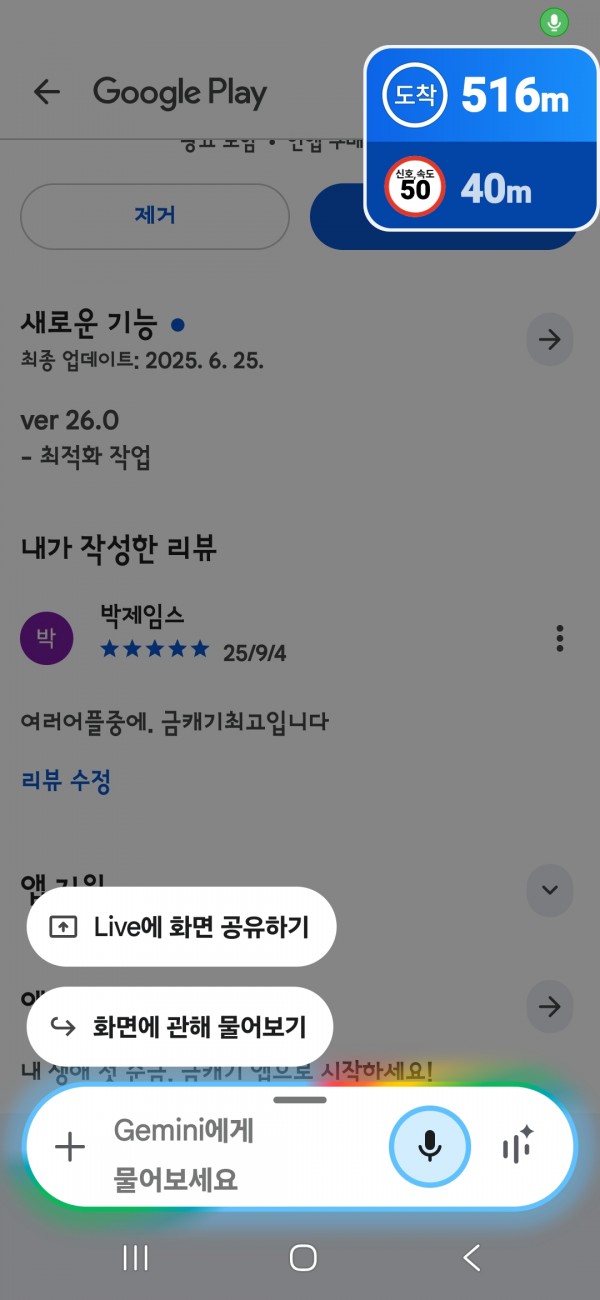Go to the system home screen
Viewport: 600px width, 1300px height.
pyautogui.click(x=303, y=1258)
